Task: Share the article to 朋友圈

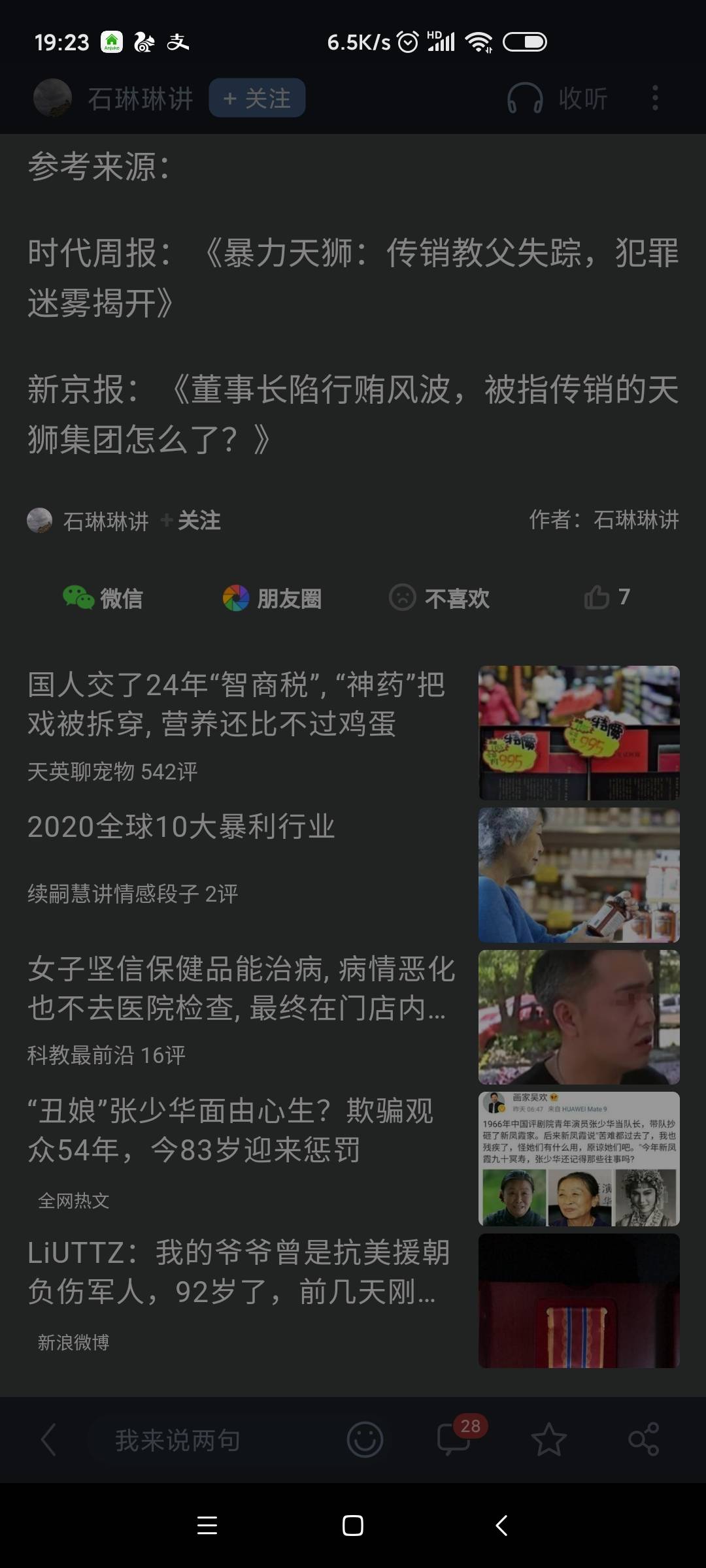Action: coord(272,598)
